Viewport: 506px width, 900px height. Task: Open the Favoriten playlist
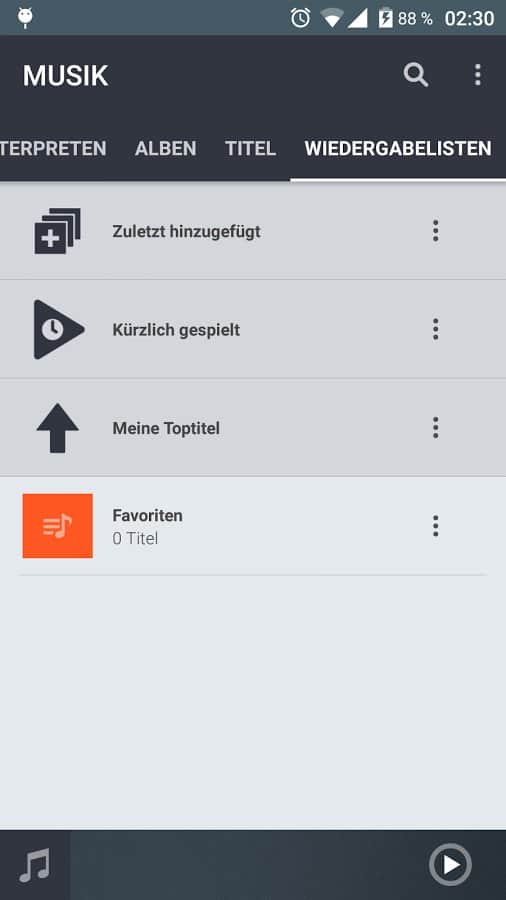[253, 526]
